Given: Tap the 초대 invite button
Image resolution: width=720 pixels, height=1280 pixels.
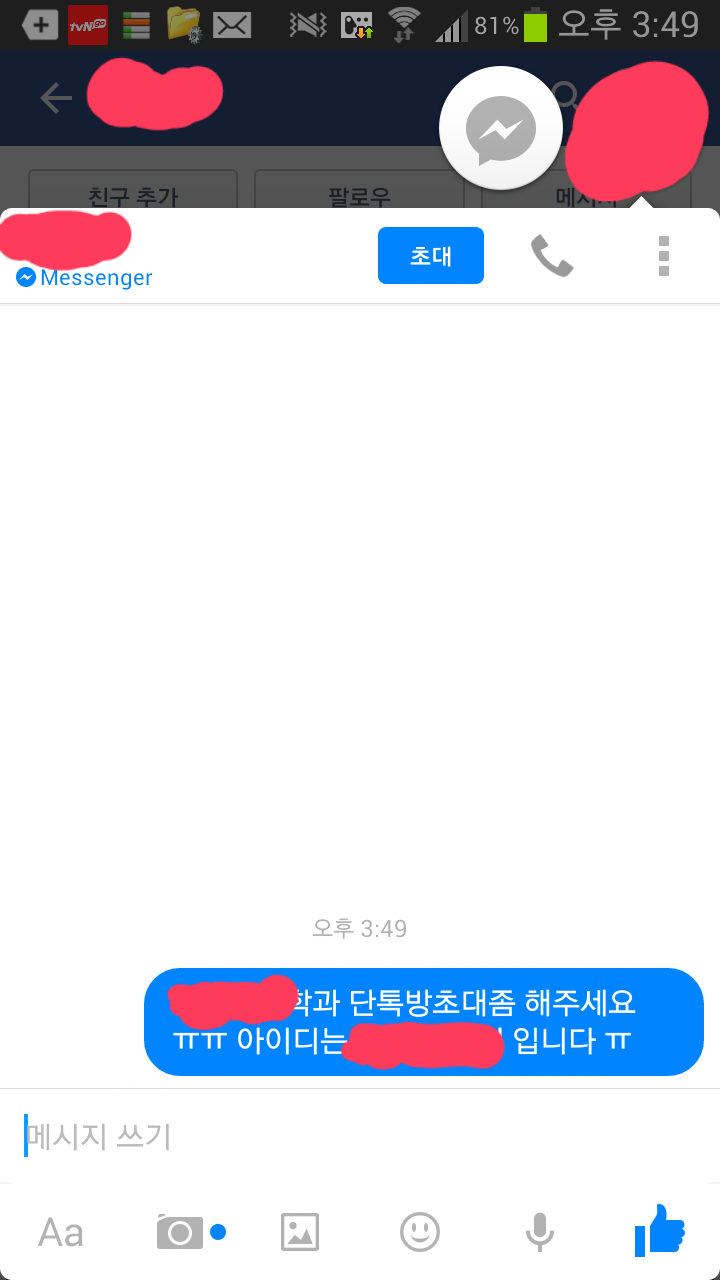Looking at the screenshot, I should (x=430, y=256).
